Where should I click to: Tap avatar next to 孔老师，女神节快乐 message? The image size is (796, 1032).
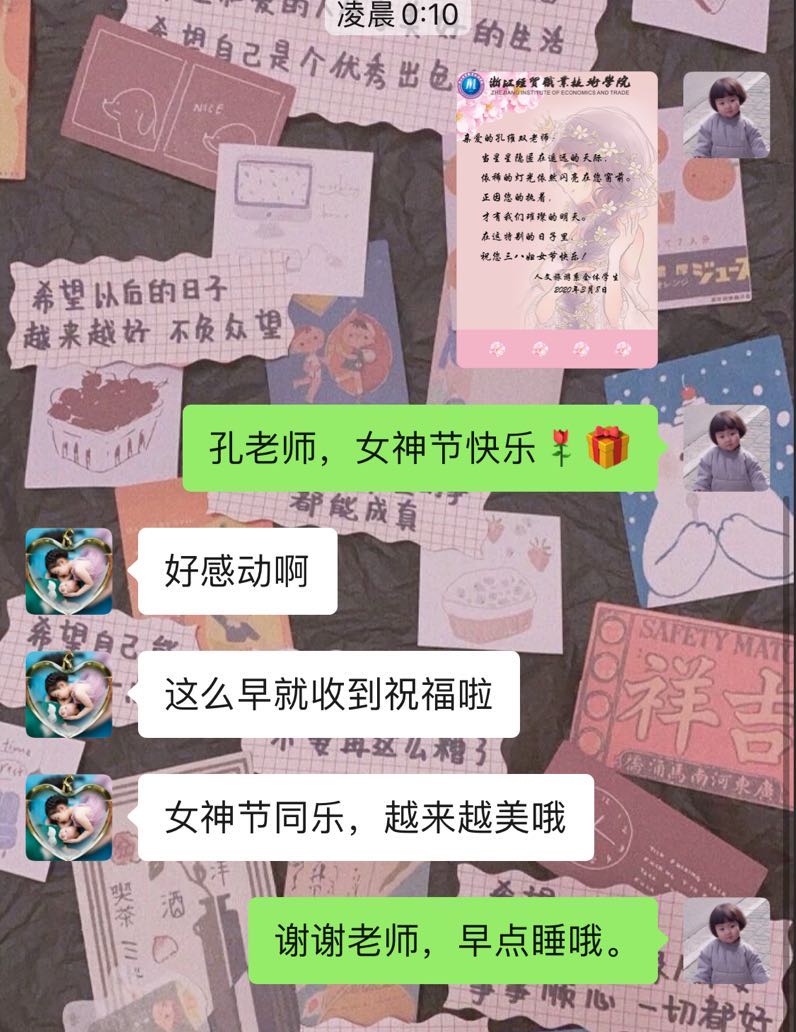tap(726, 448)
